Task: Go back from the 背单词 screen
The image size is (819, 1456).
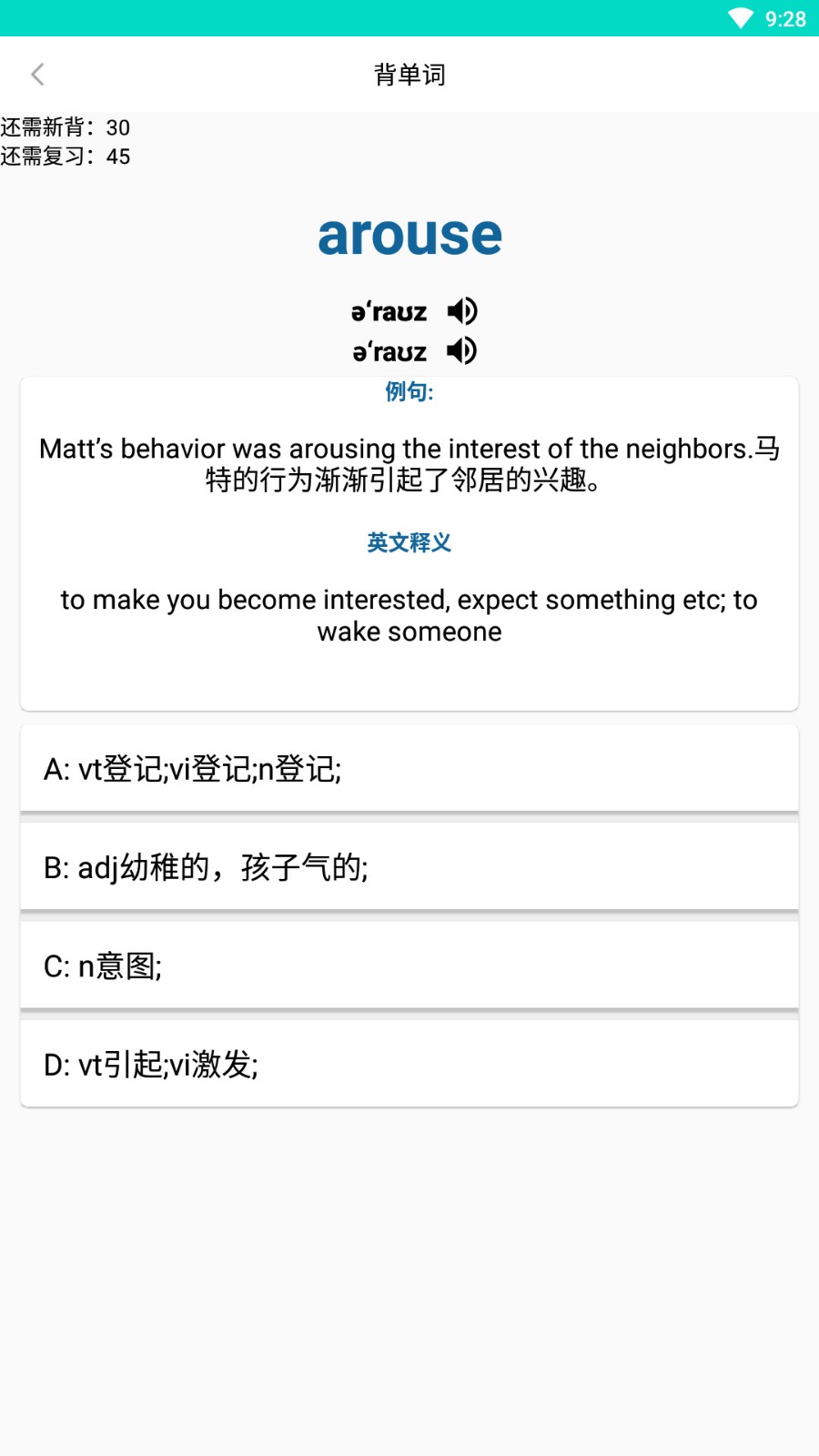Action: tap(38, 75)
